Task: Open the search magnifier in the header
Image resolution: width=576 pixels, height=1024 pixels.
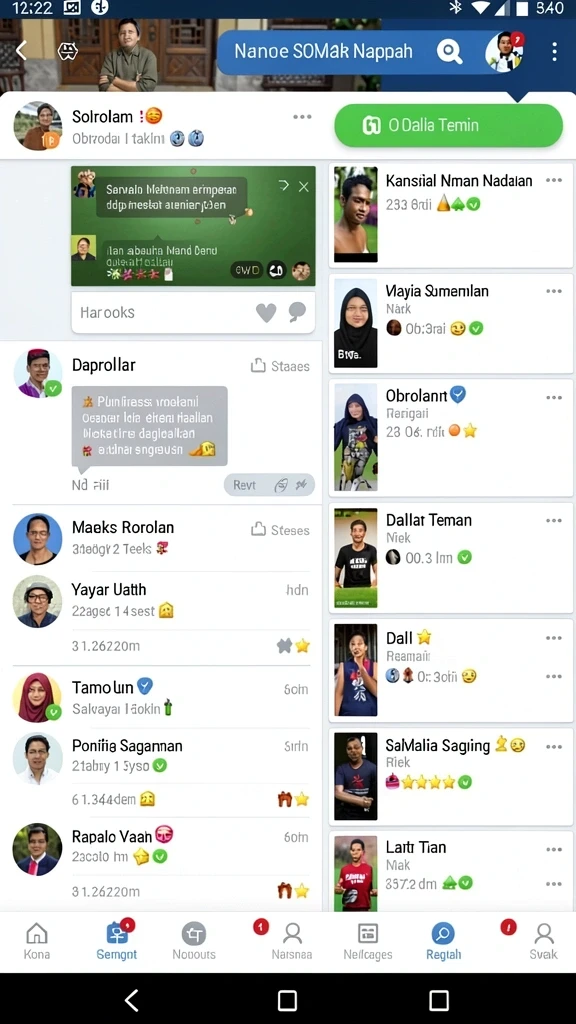Action: click(x=449, y=52)
